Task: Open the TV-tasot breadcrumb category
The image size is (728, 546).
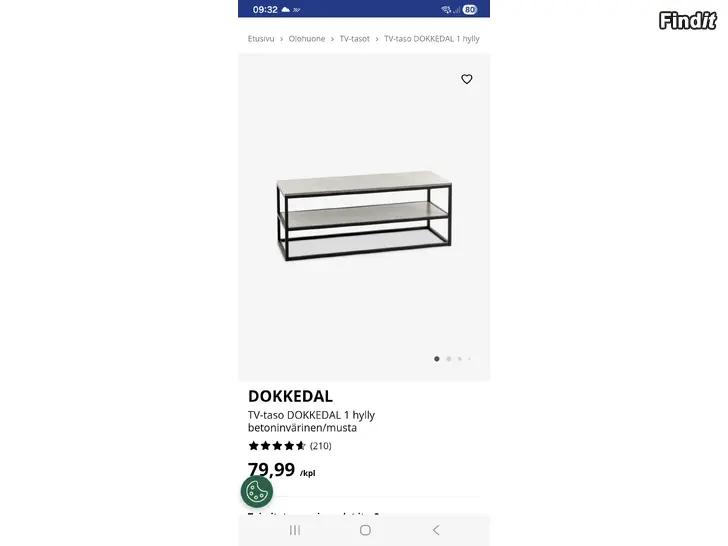Action: 354,39
